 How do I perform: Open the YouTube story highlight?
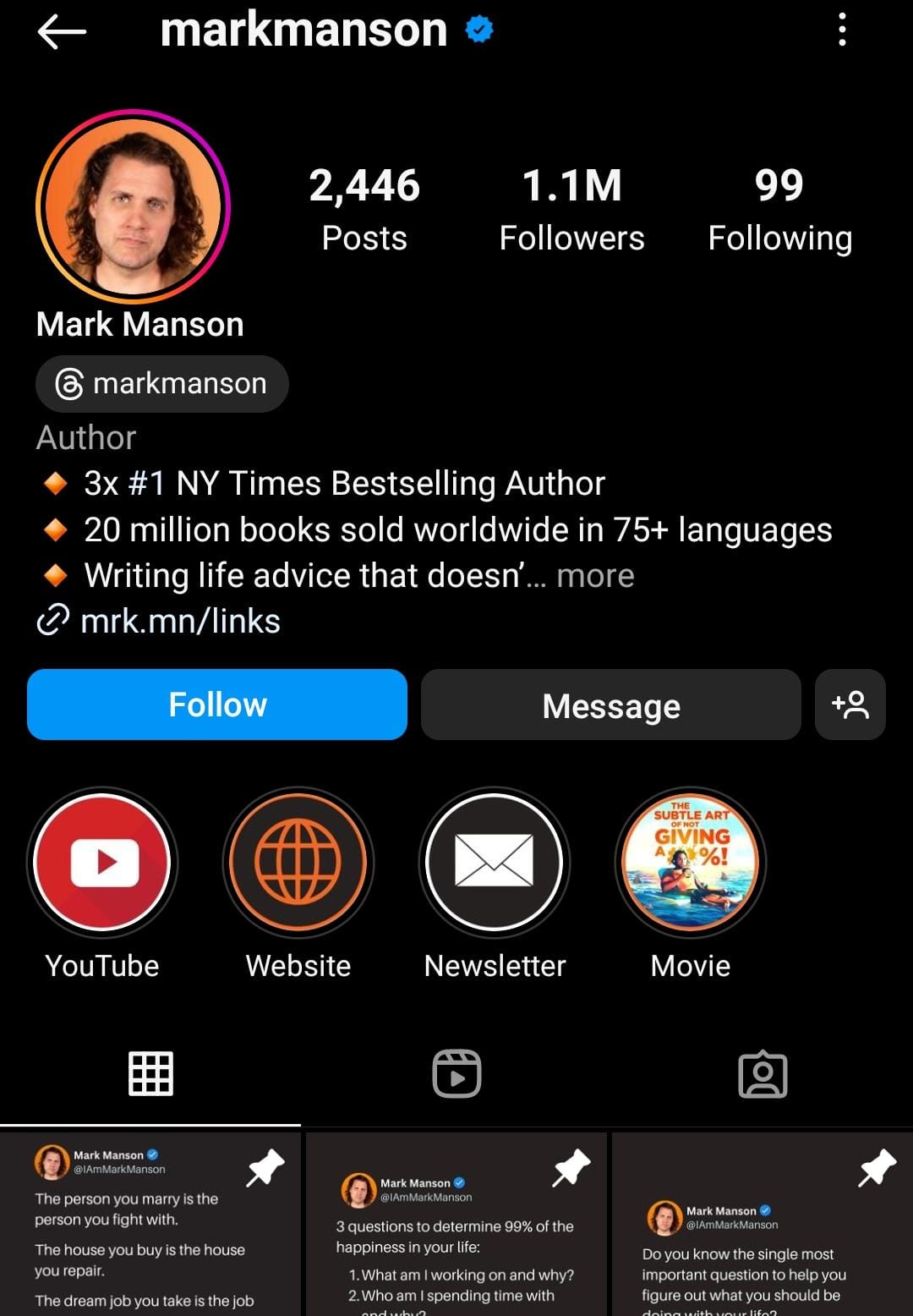[x=102, y=863]
